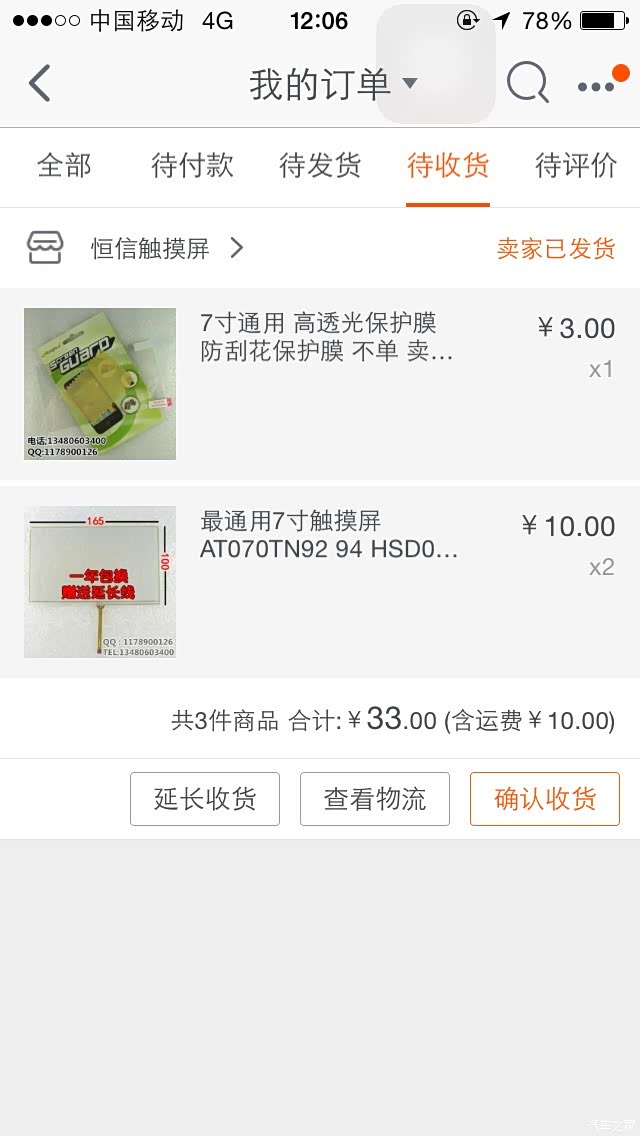Viewport: 640px width, 1136px height.
Task: Open order search magnifier
Action: coord(527,84)
